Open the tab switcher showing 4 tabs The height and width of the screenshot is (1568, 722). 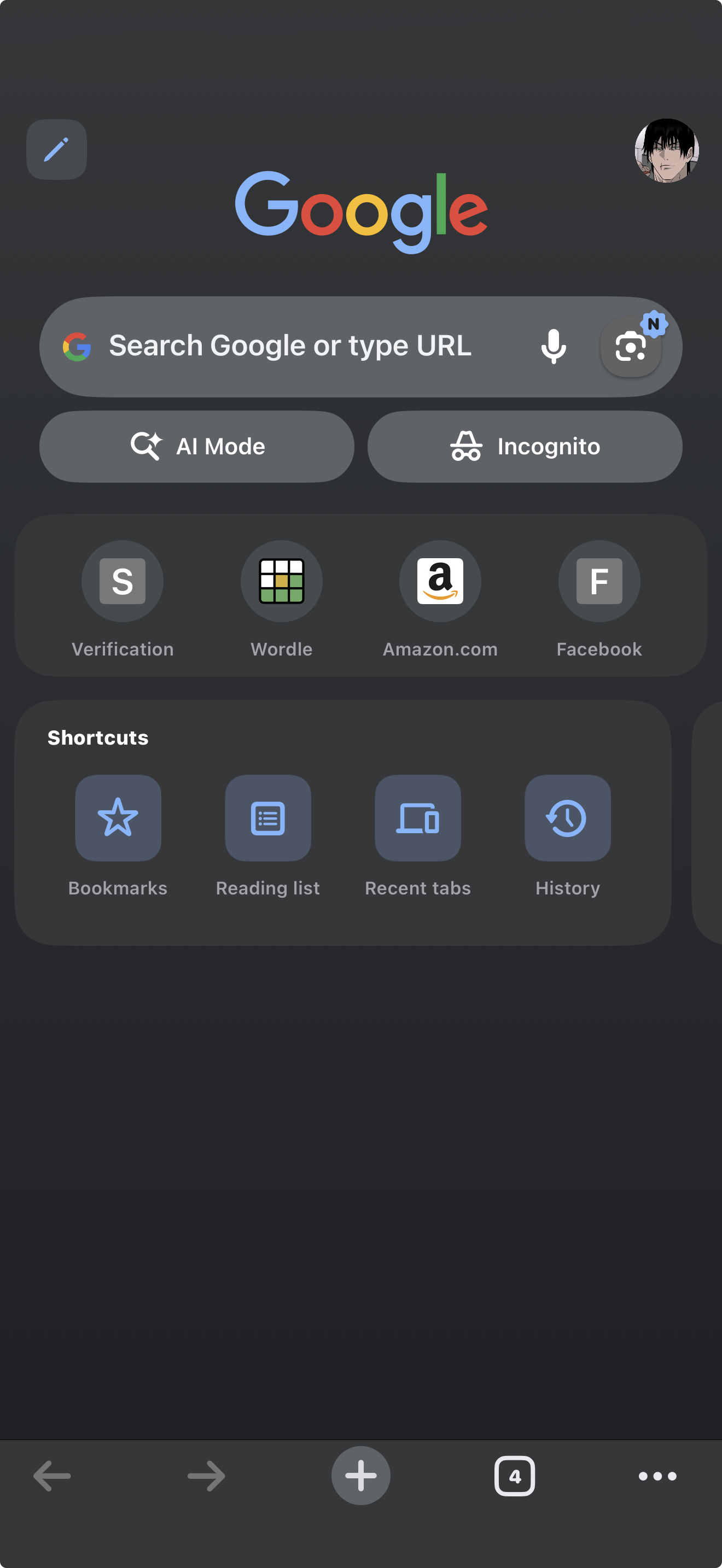(x=515, y=1476)
